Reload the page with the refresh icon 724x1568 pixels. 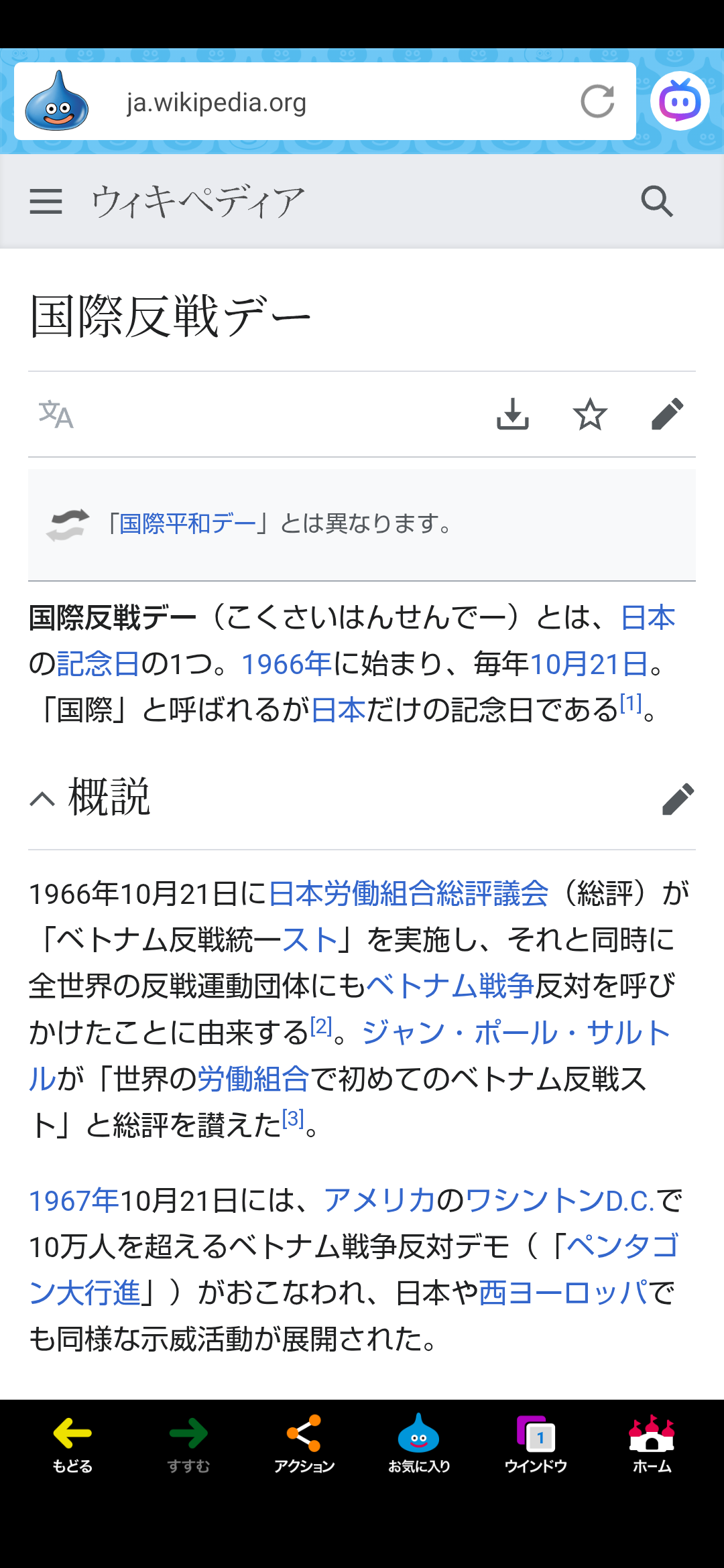click(597, 102)
